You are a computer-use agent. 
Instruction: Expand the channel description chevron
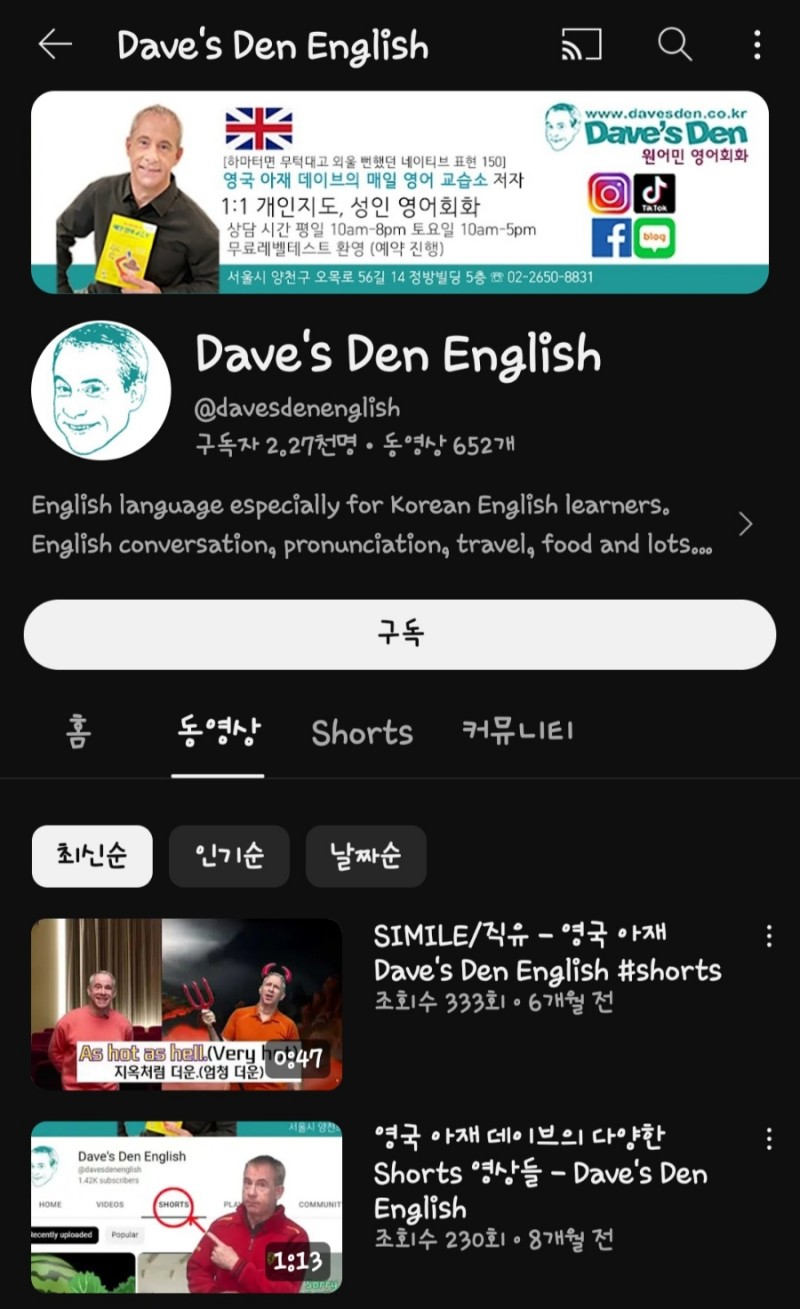click(x=745, y=524)
